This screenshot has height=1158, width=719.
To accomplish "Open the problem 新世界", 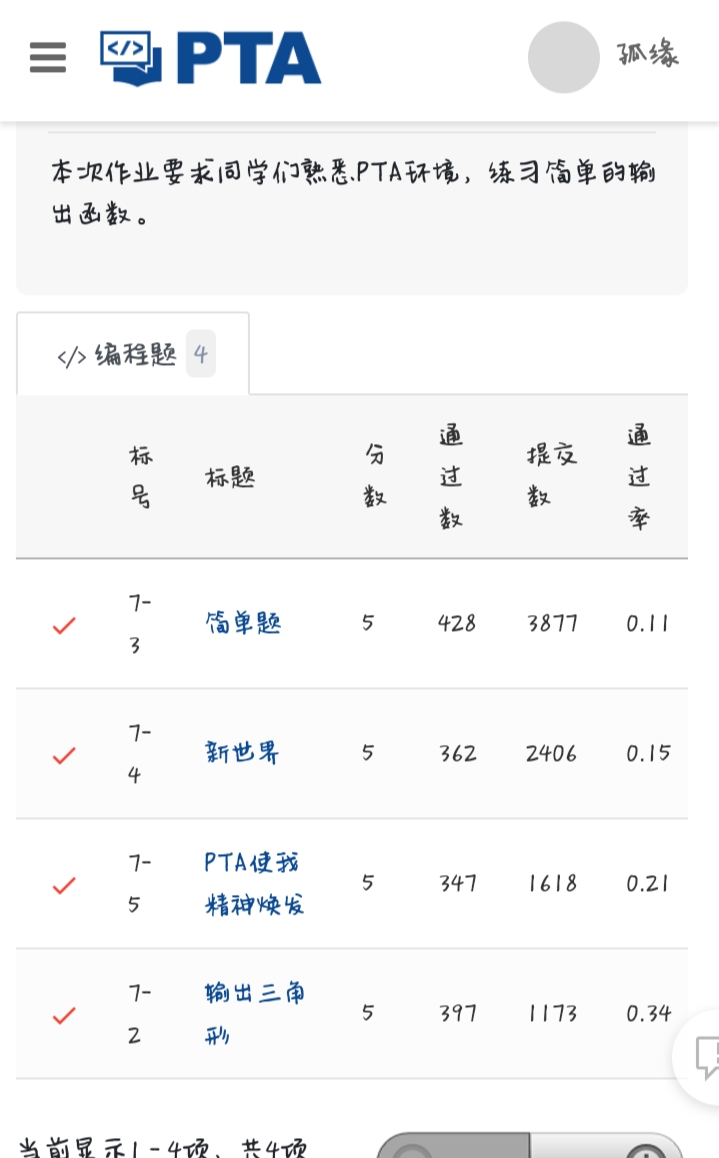I will tap(242, 753).
